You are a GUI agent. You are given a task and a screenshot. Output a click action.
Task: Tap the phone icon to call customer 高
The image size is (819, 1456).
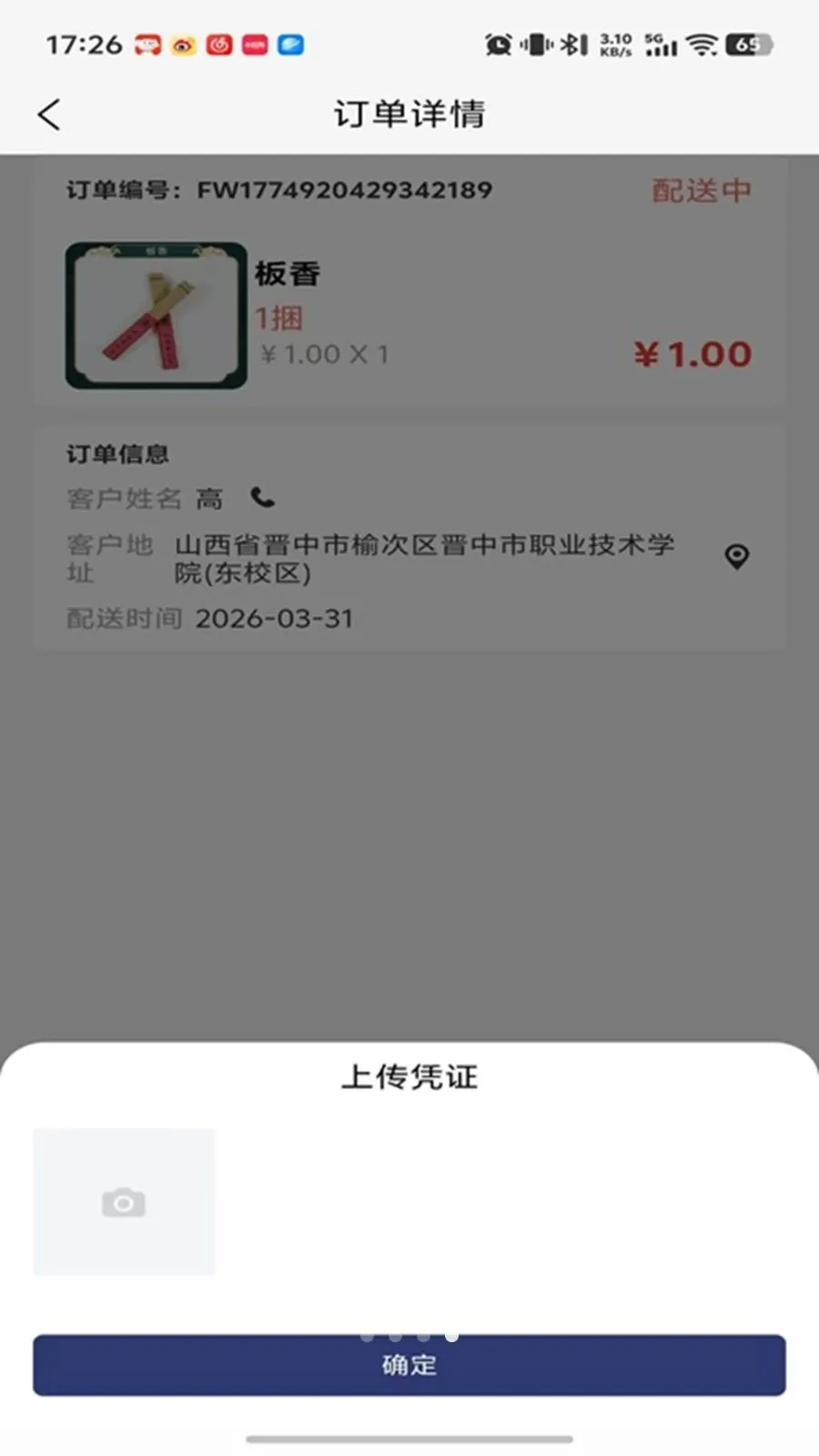(x=262, y=499)
